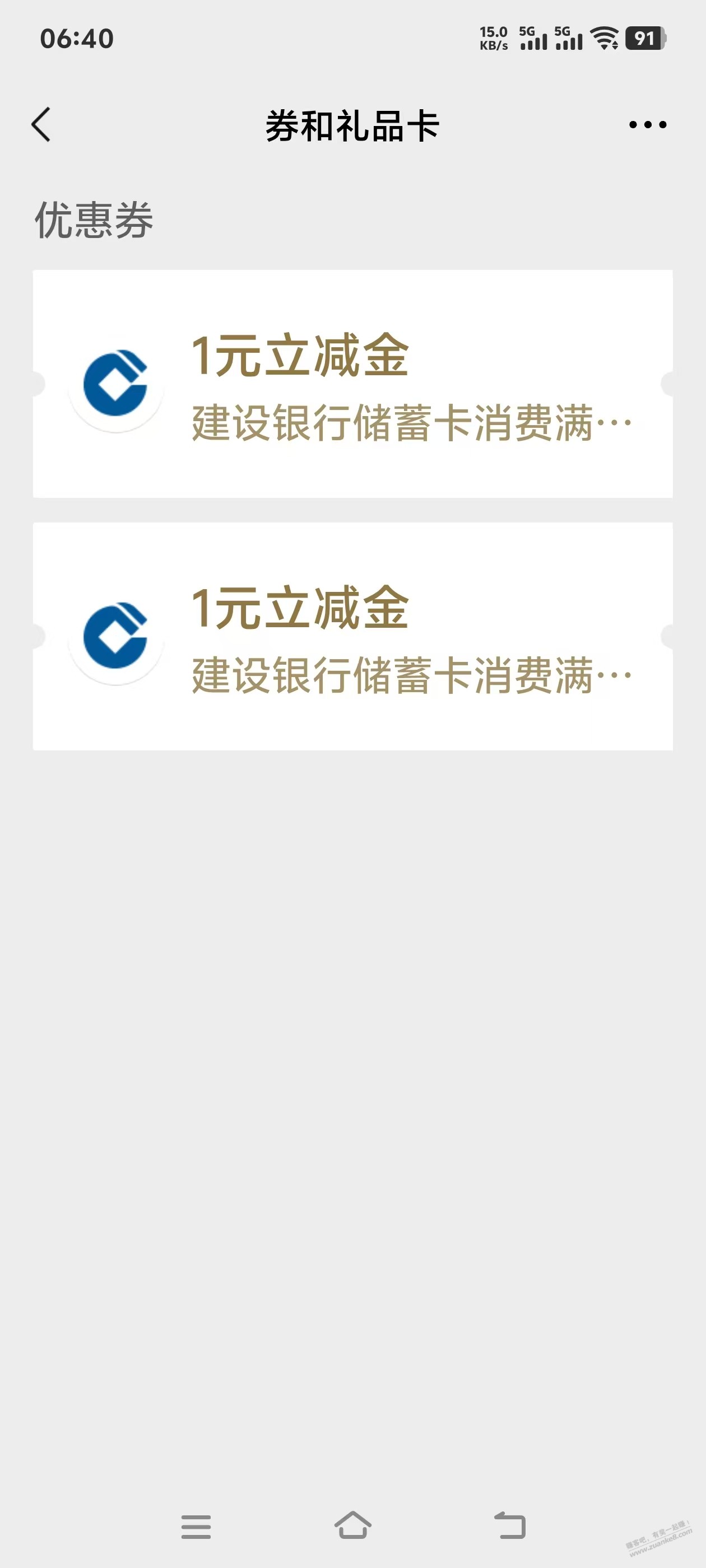Show recent apps from the navigation bar

196,1527
